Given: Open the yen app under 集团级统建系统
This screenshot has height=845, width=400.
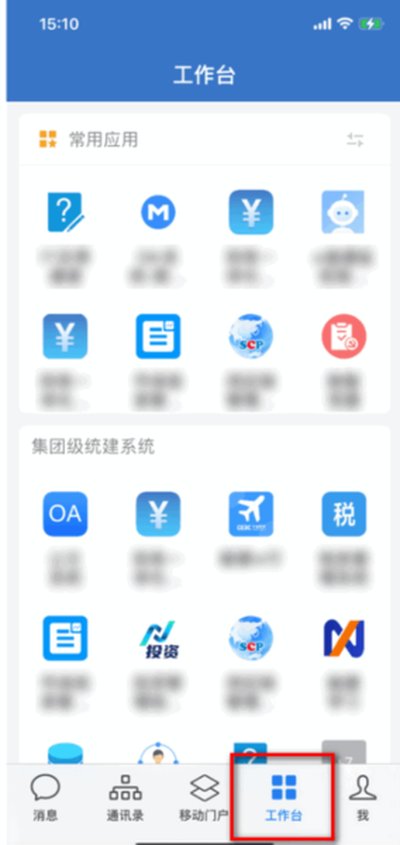Looking at the screenshot, I should (x=158, y=514).
